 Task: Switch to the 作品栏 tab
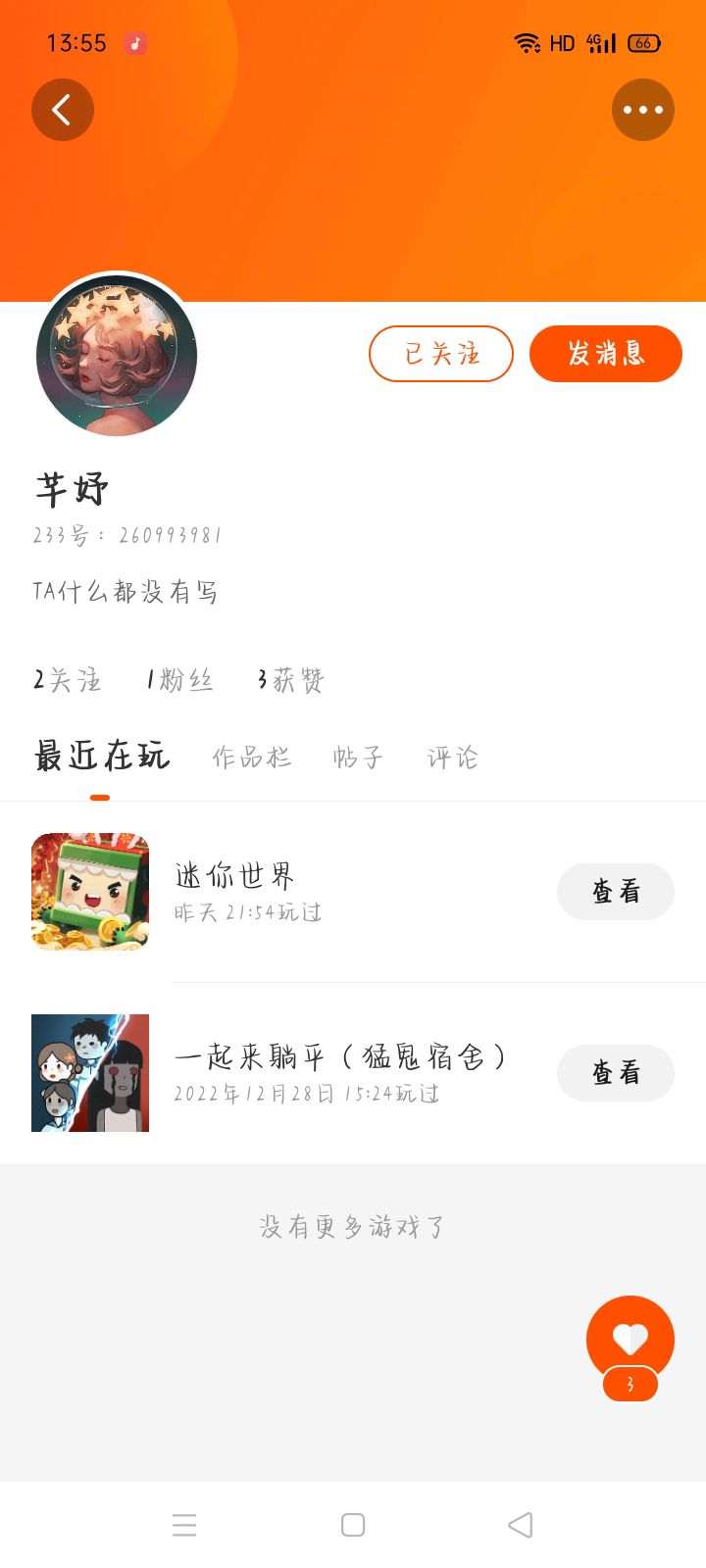[252, 757]
